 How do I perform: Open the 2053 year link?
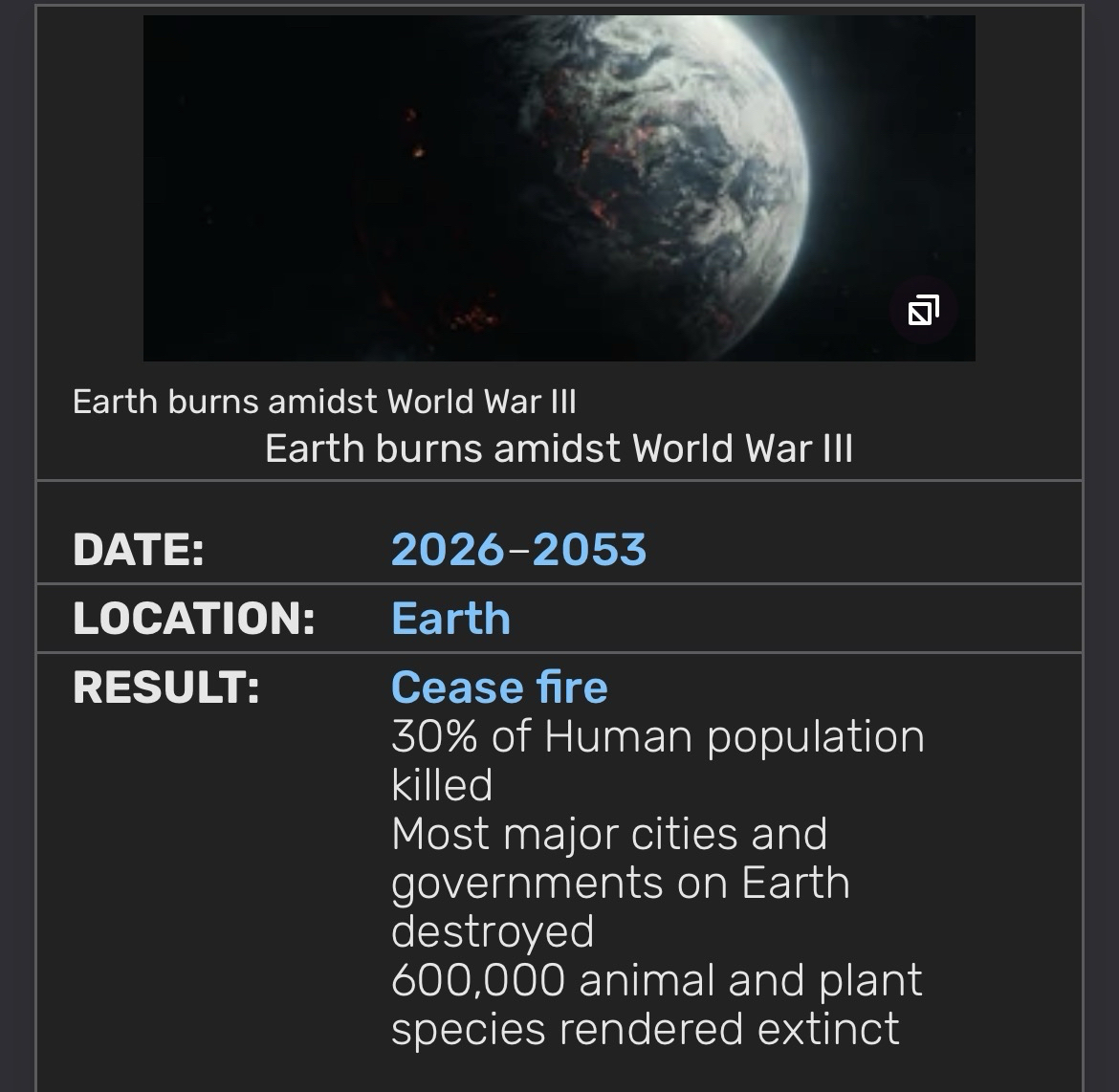(589, 550)
